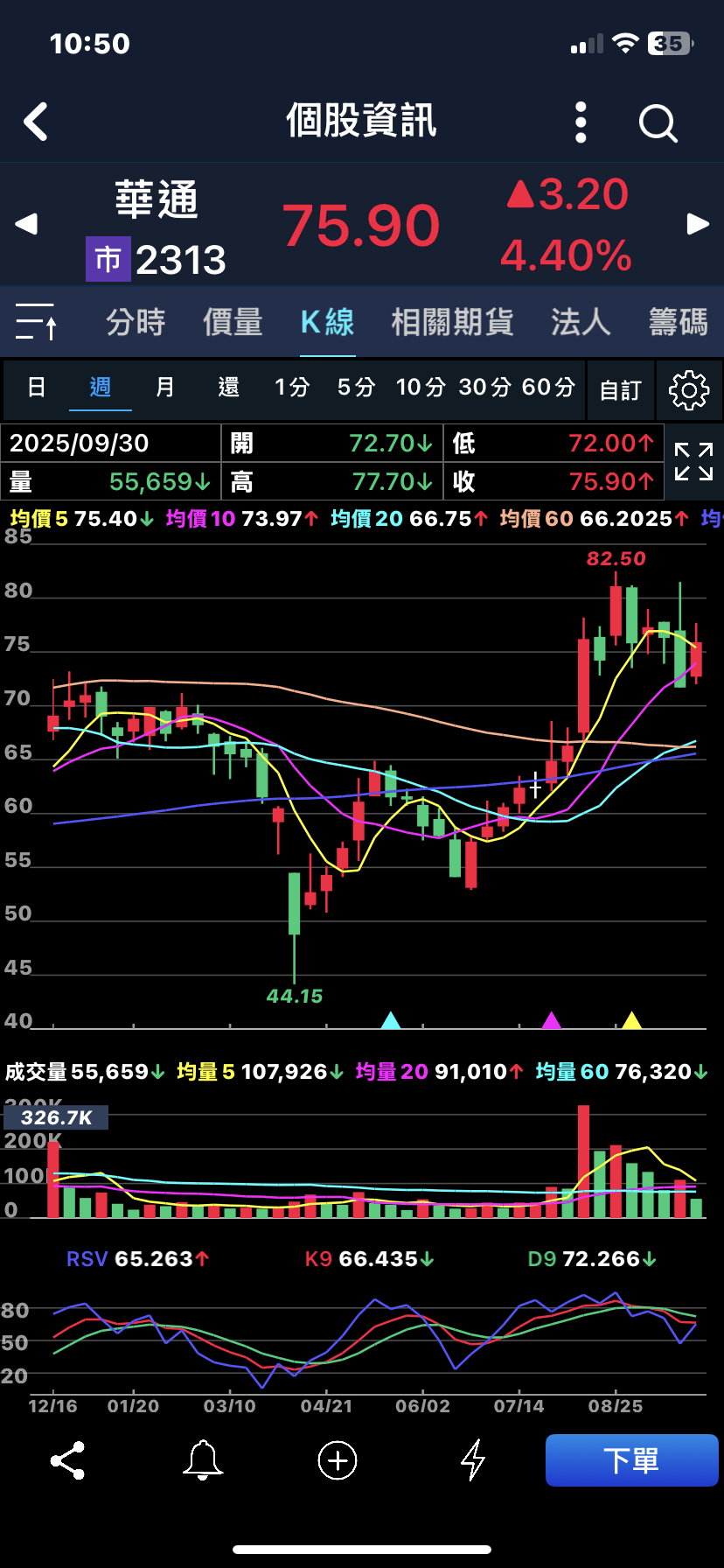This screenshot has height=1568, width=724.
Task: Open chart settings gear
Action: [x=689, y=390]
